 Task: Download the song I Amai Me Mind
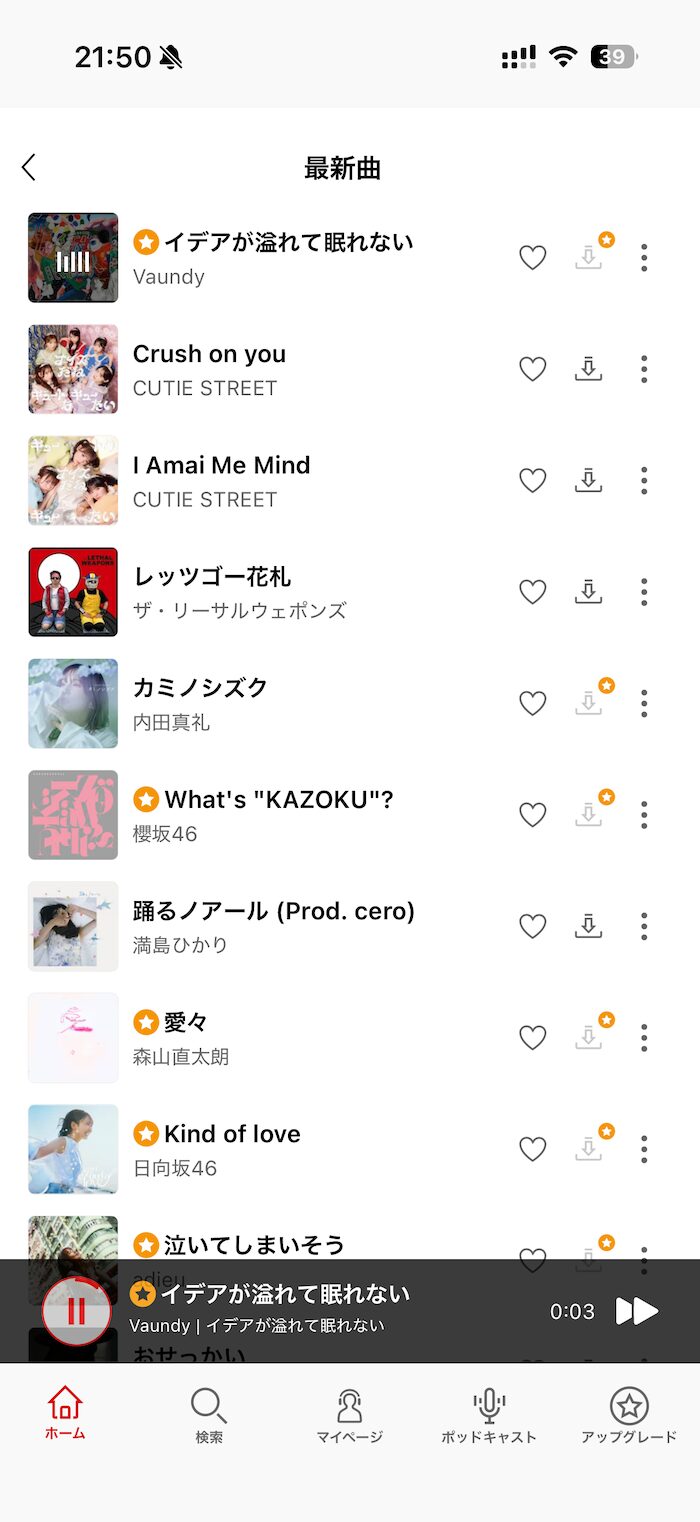pos(589,481)
